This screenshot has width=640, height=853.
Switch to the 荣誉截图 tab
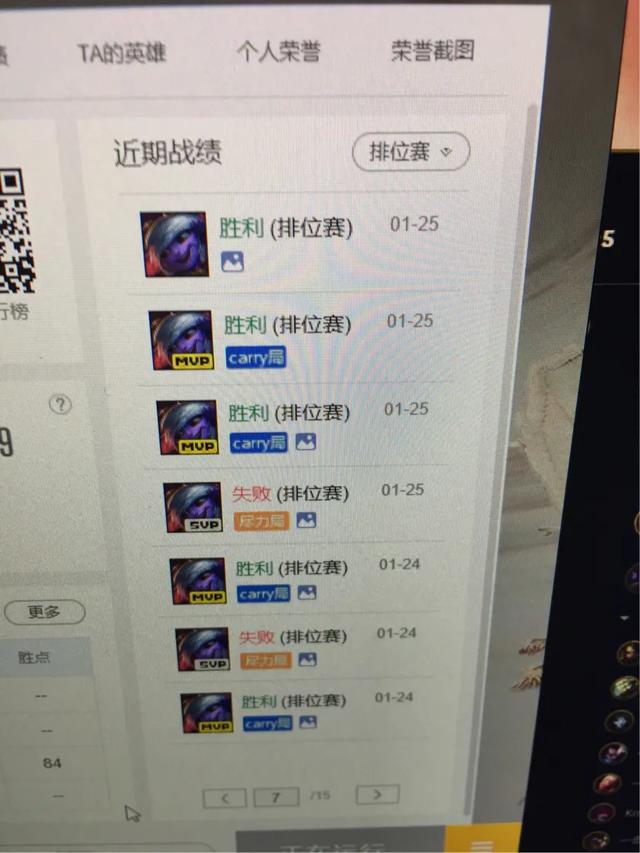click(432, 50)
